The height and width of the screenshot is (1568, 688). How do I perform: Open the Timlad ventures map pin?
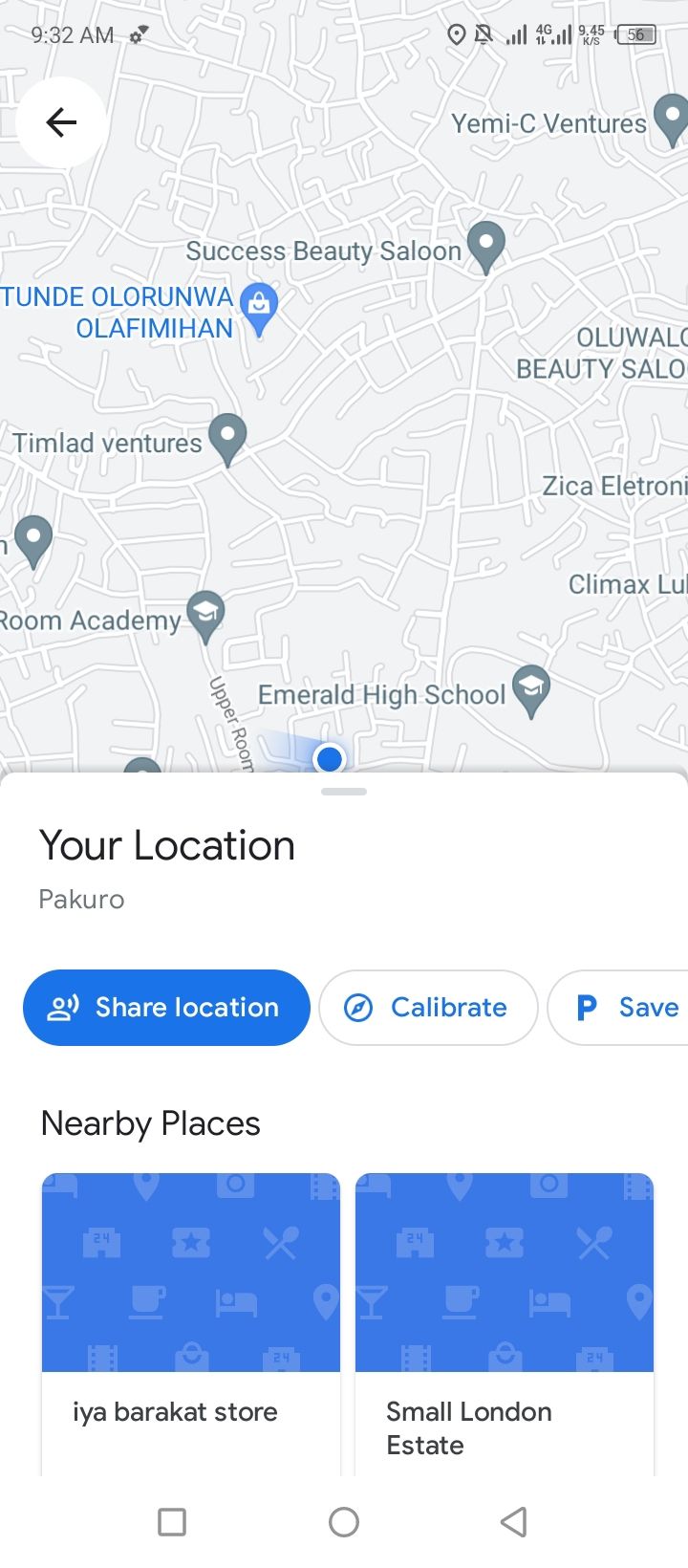pyautogui.click(x=227, y=437)
